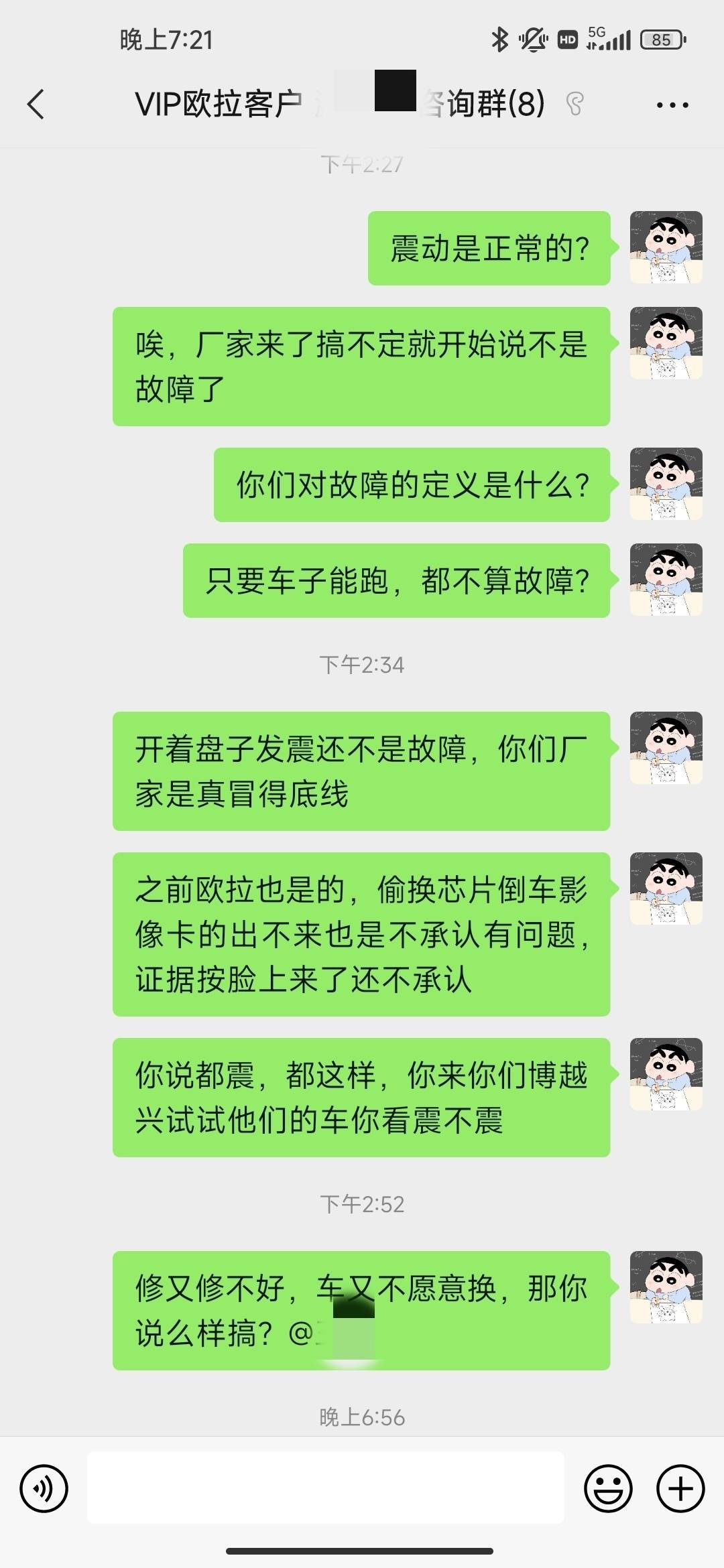Viewport: 724px width, 1568px height.
Task: Switch to voice message input
Action: point(44,1488)
